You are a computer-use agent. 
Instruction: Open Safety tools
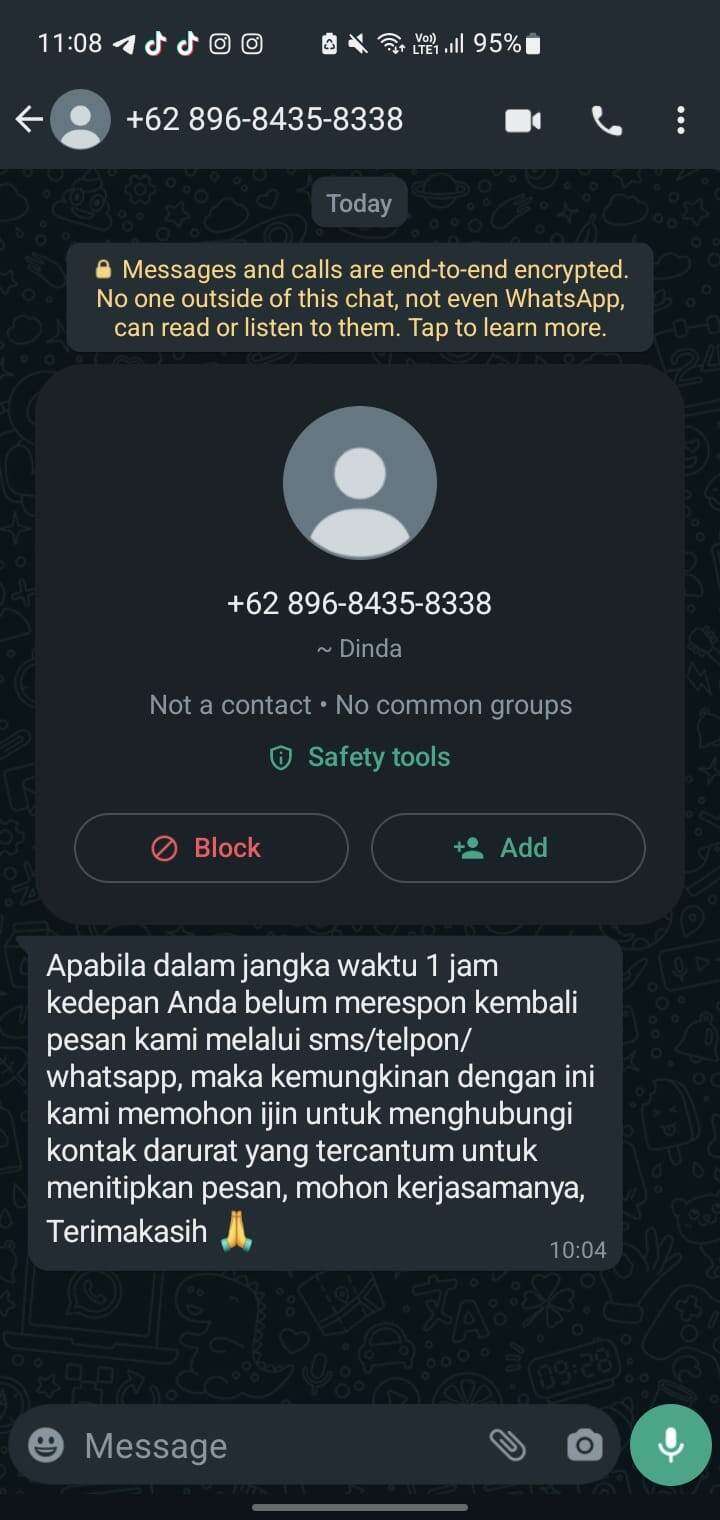click(x=360, y=757)
